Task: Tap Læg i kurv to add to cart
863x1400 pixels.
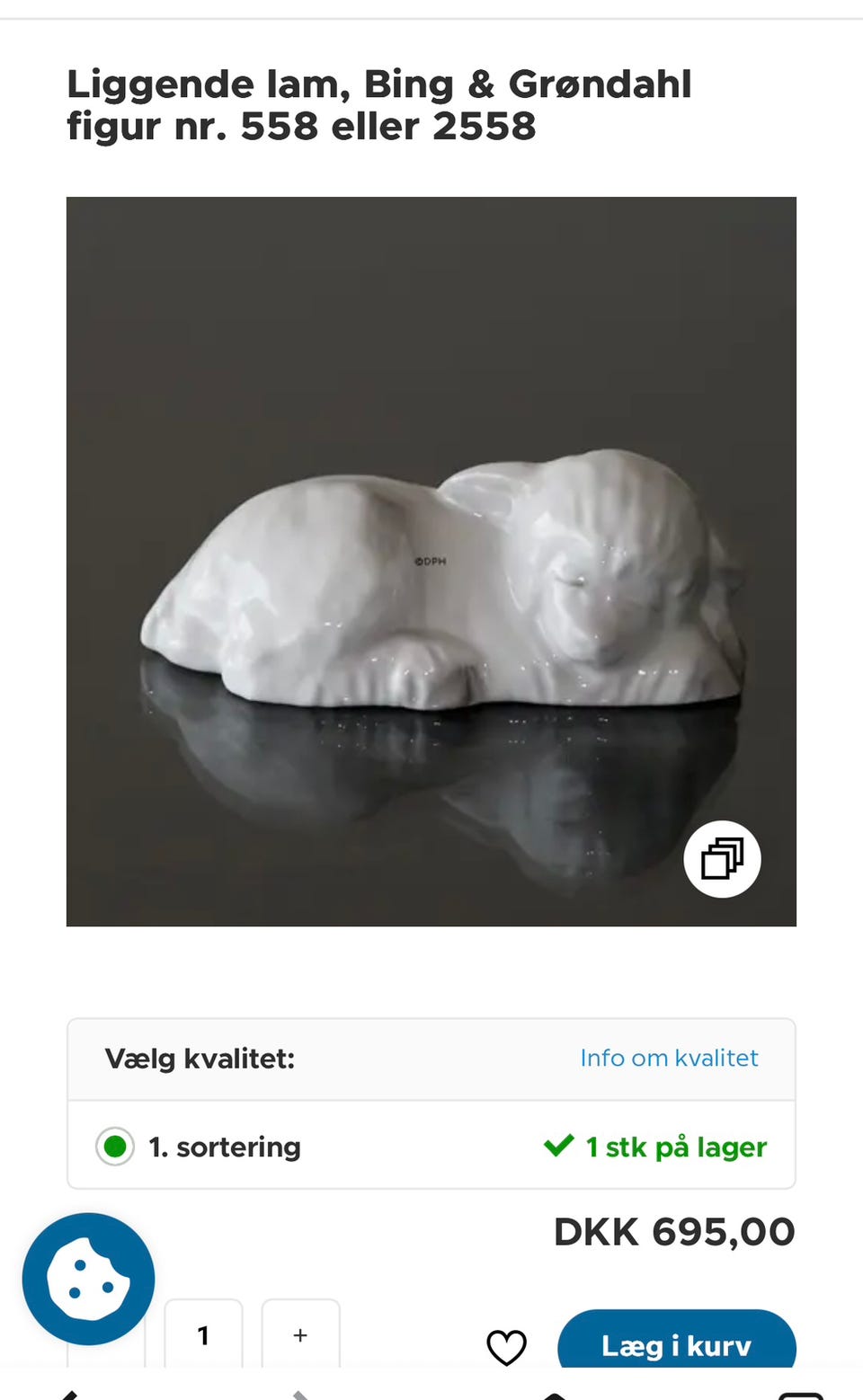Action: (x=677, y=1341)
